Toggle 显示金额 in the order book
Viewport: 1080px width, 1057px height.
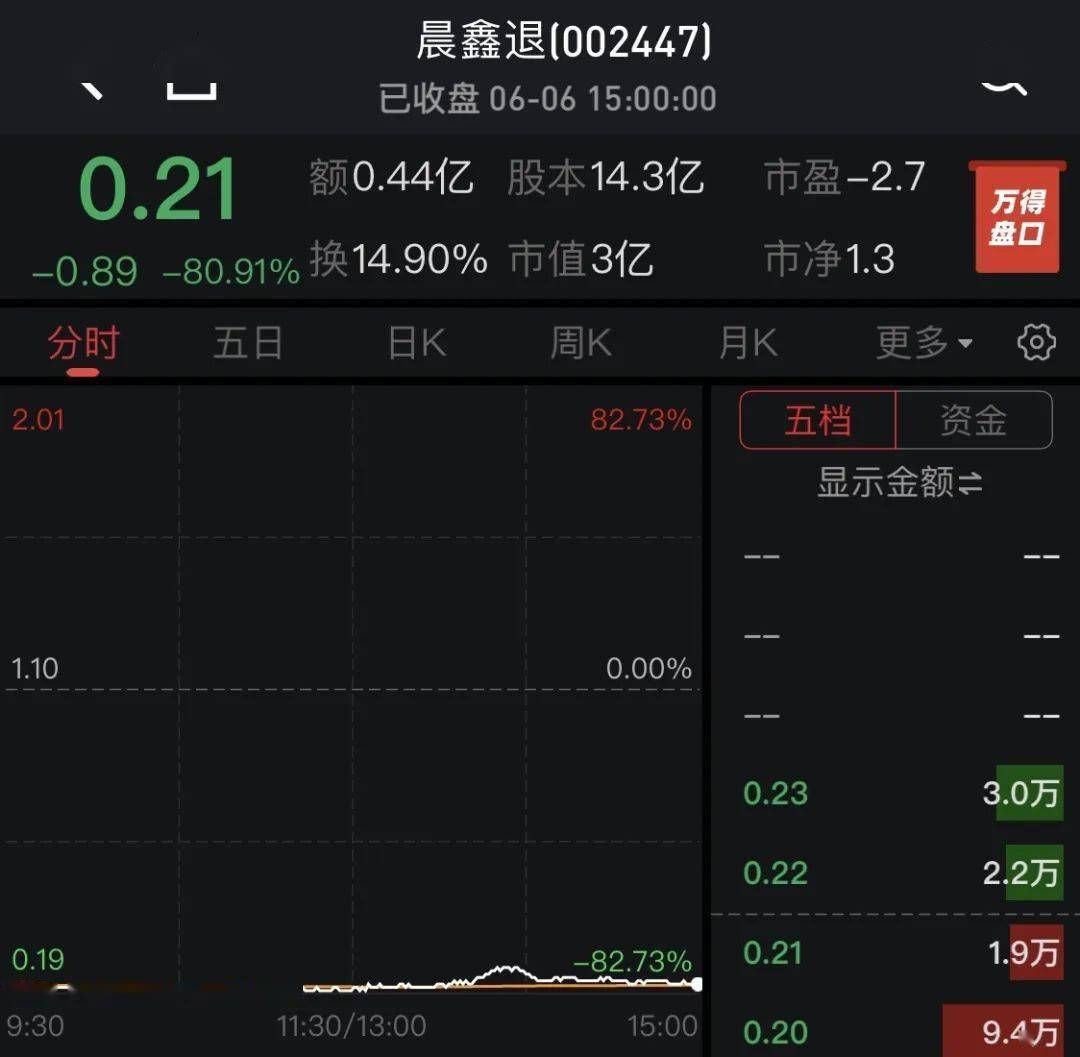[899, 483]
